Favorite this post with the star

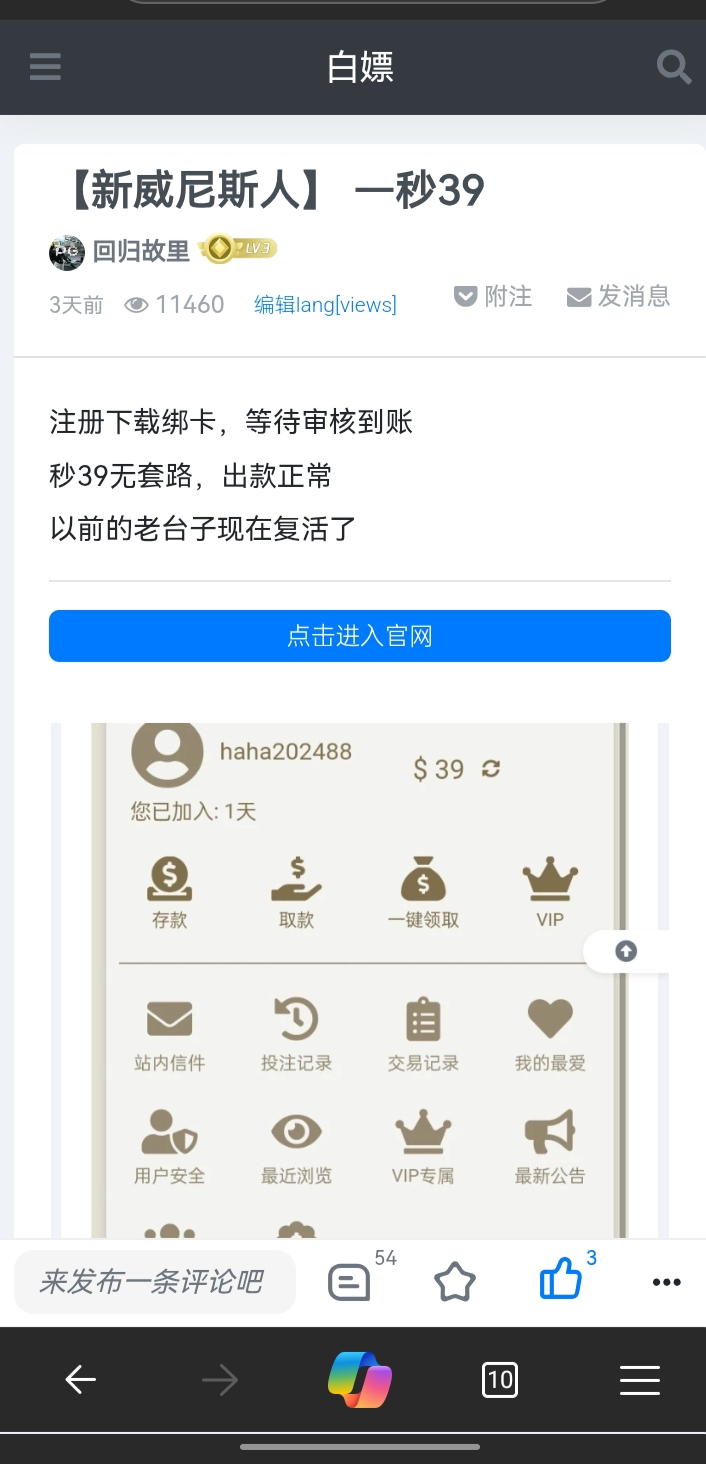tap(455, 1282)
